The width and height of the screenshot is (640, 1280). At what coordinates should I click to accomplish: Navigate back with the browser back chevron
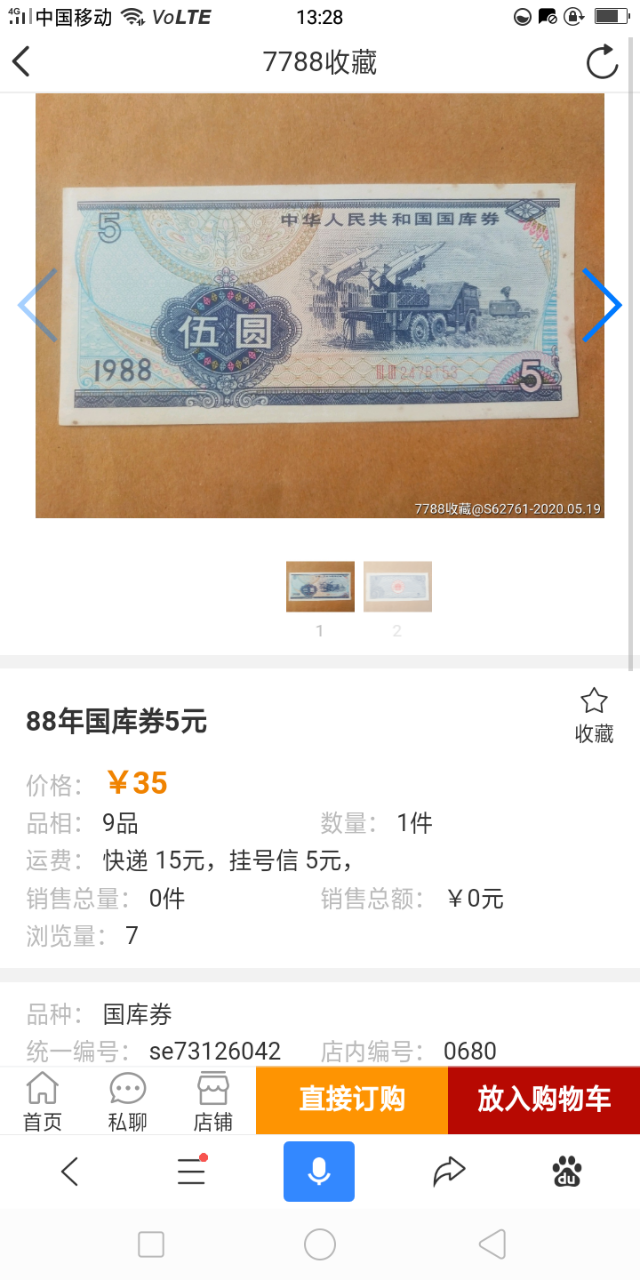click(x=69, y=1171)
